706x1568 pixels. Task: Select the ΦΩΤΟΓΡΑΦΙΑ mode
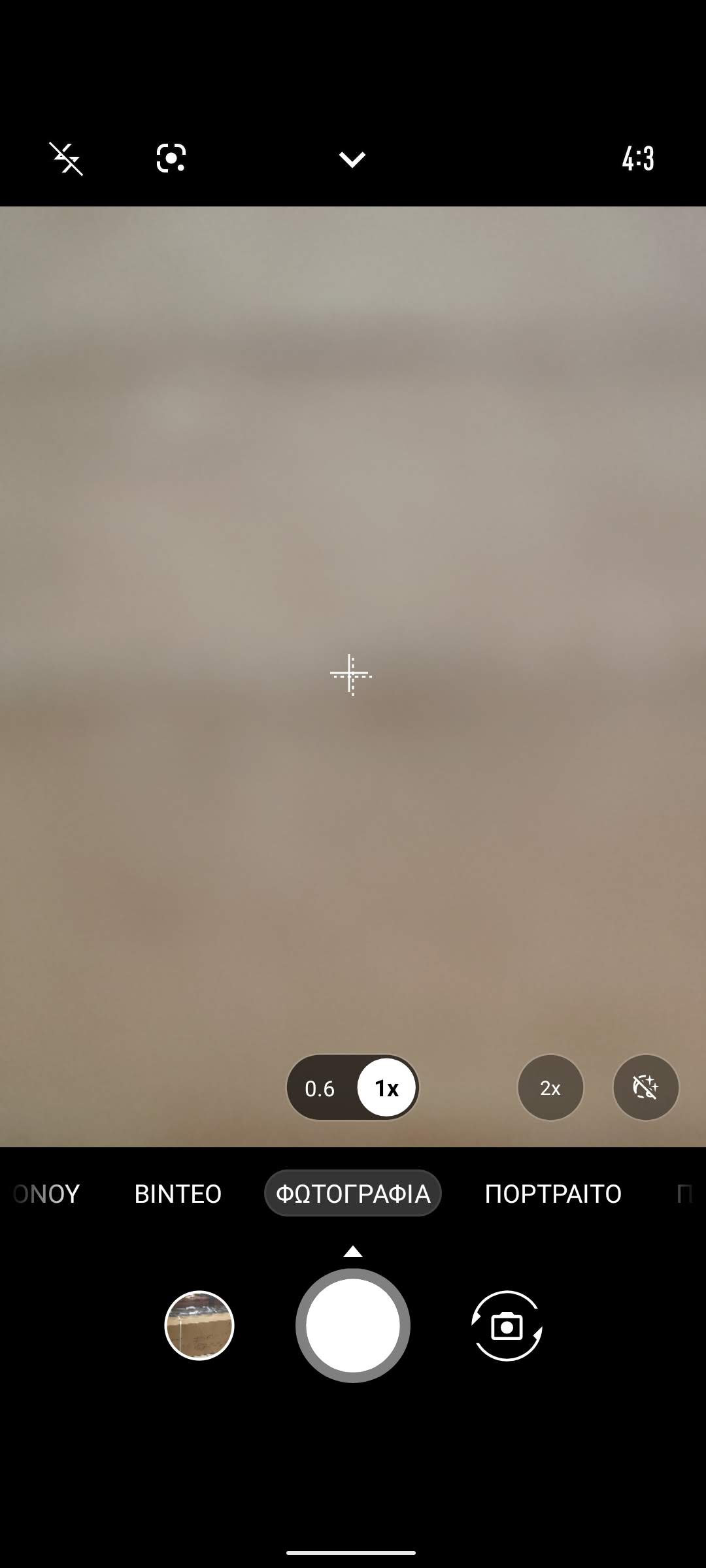353,1194
